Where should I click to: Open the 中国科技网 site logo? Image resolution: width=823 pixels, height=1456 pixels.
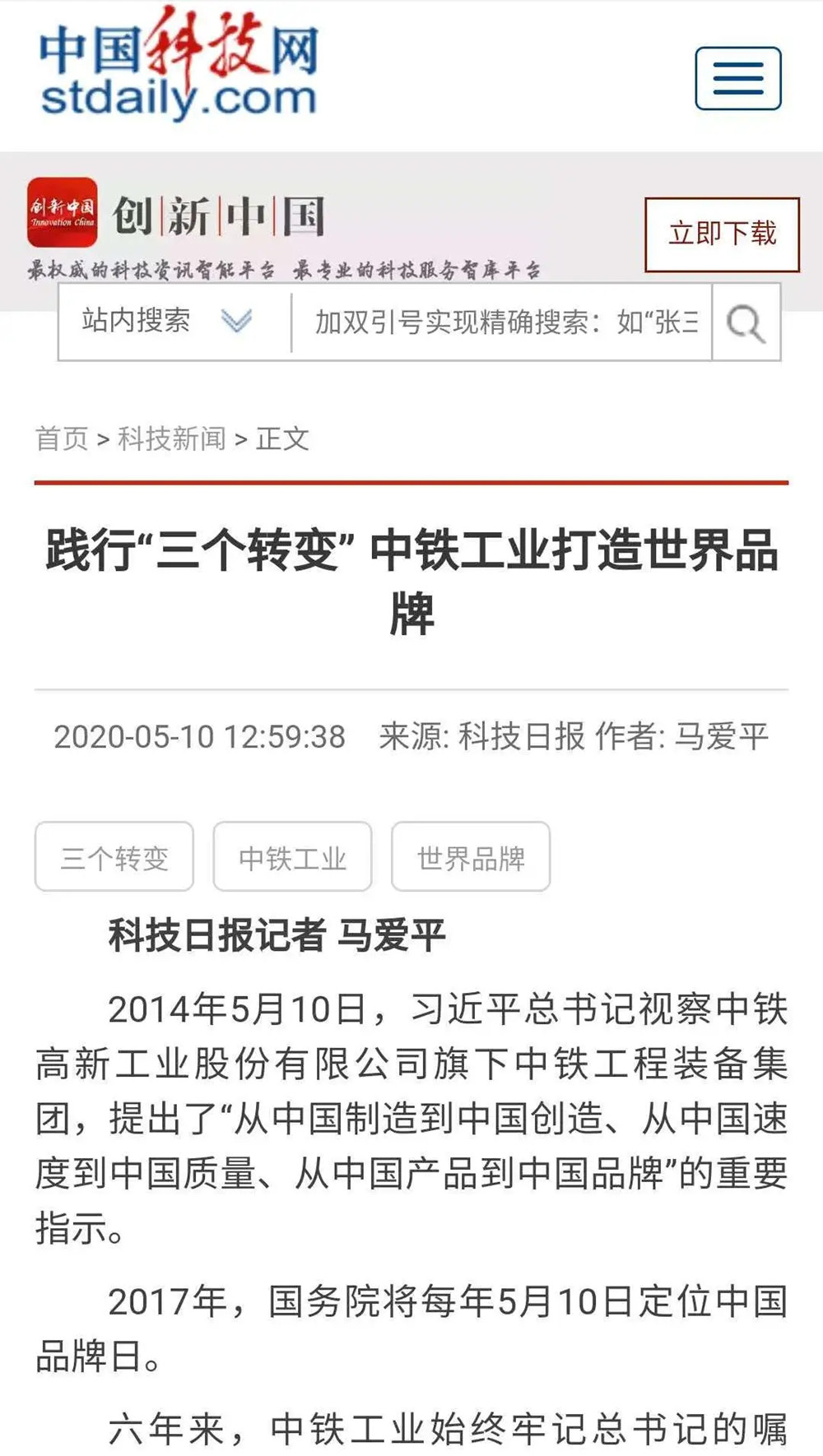(179, 67)
